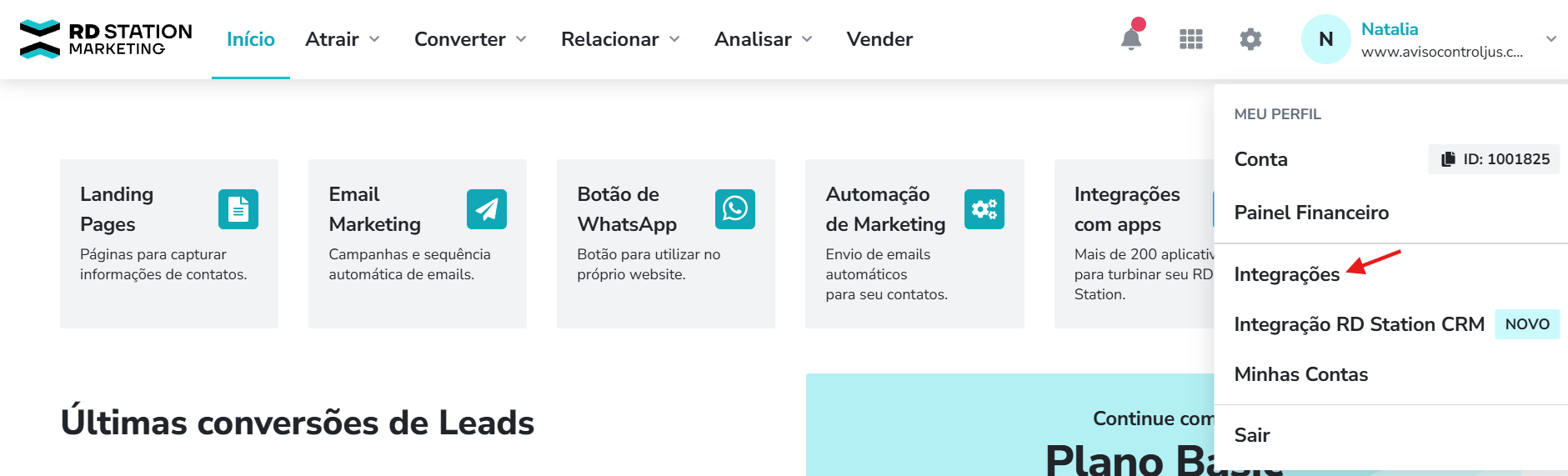Go to Minhas Contas
This screenshot has width=1568, height=476.
click(x=1300, y=374)
